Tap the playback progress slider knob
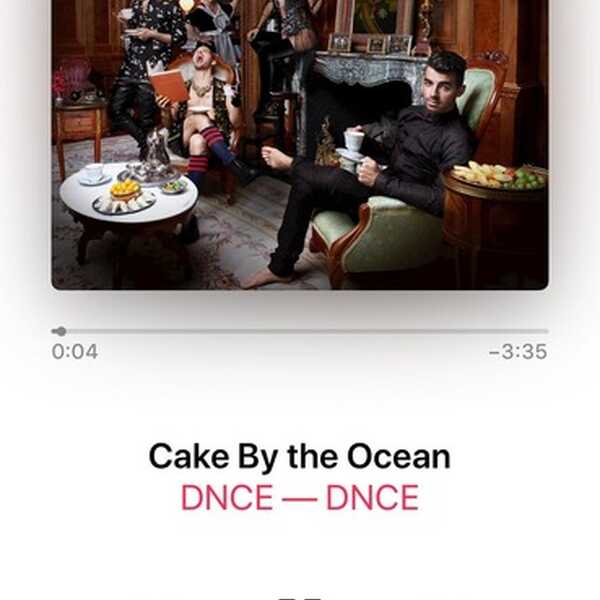This screenshot has height=600, width=600. coord(61,331)
